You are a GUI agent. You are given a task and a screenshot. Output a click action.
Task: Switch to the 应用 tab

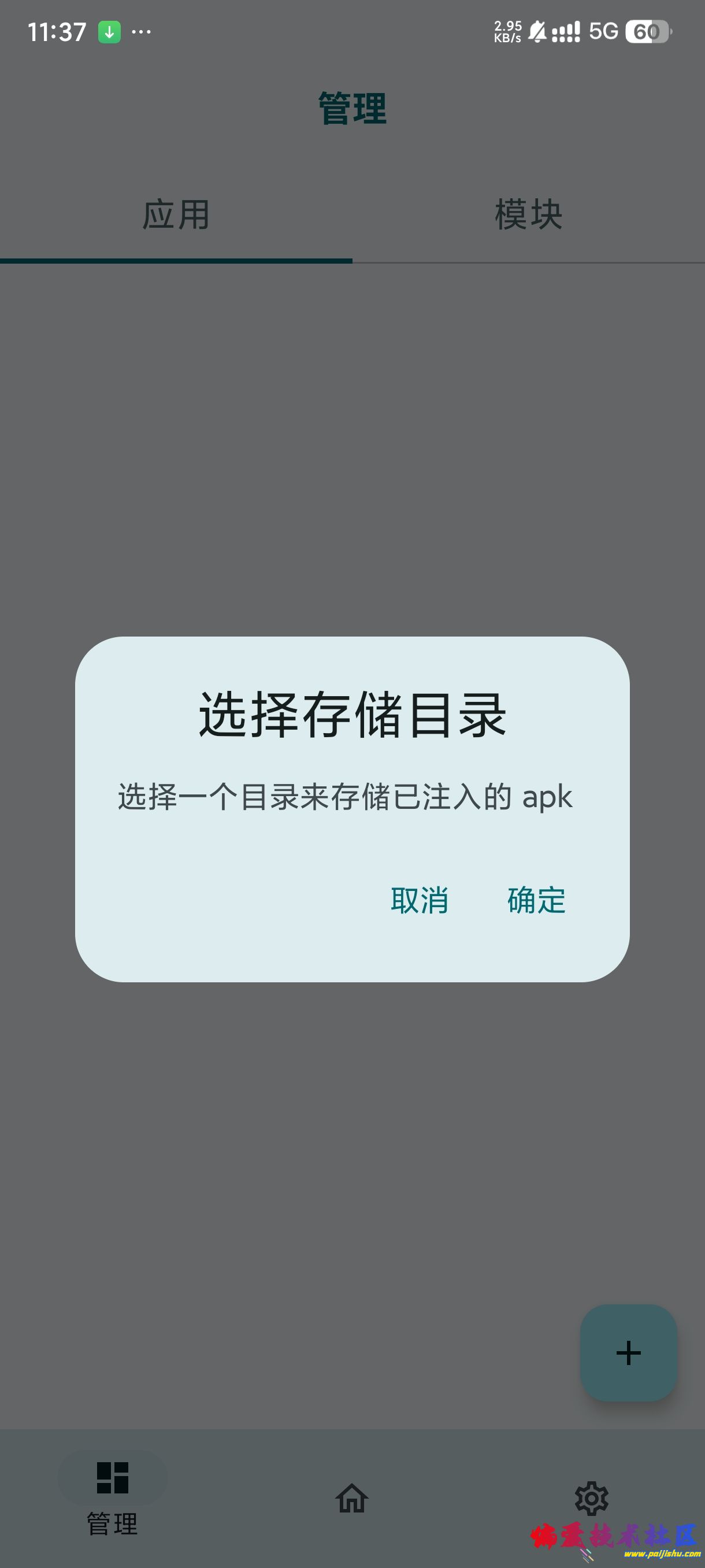tap(176, 215)
